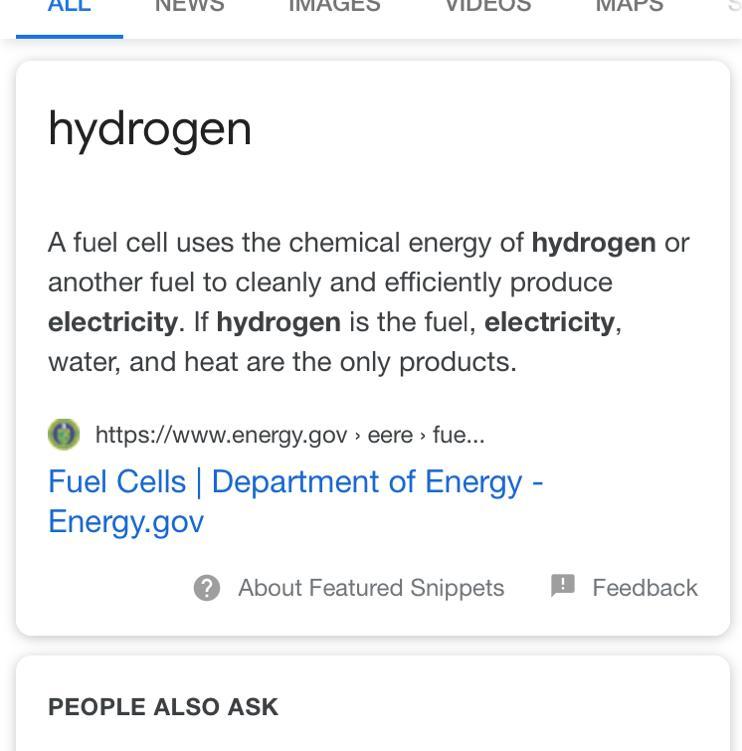Switch to the Videos tab

(487, 8)
